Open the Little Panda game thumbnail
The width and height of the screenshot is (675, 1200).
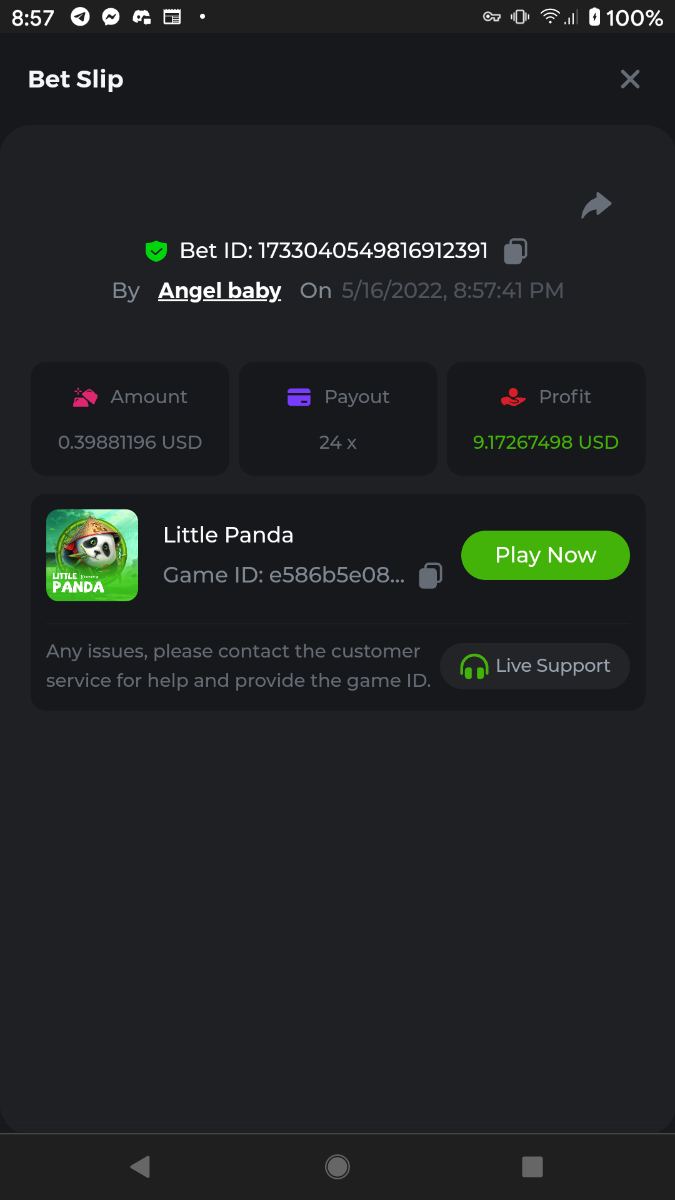coord(92,555)
